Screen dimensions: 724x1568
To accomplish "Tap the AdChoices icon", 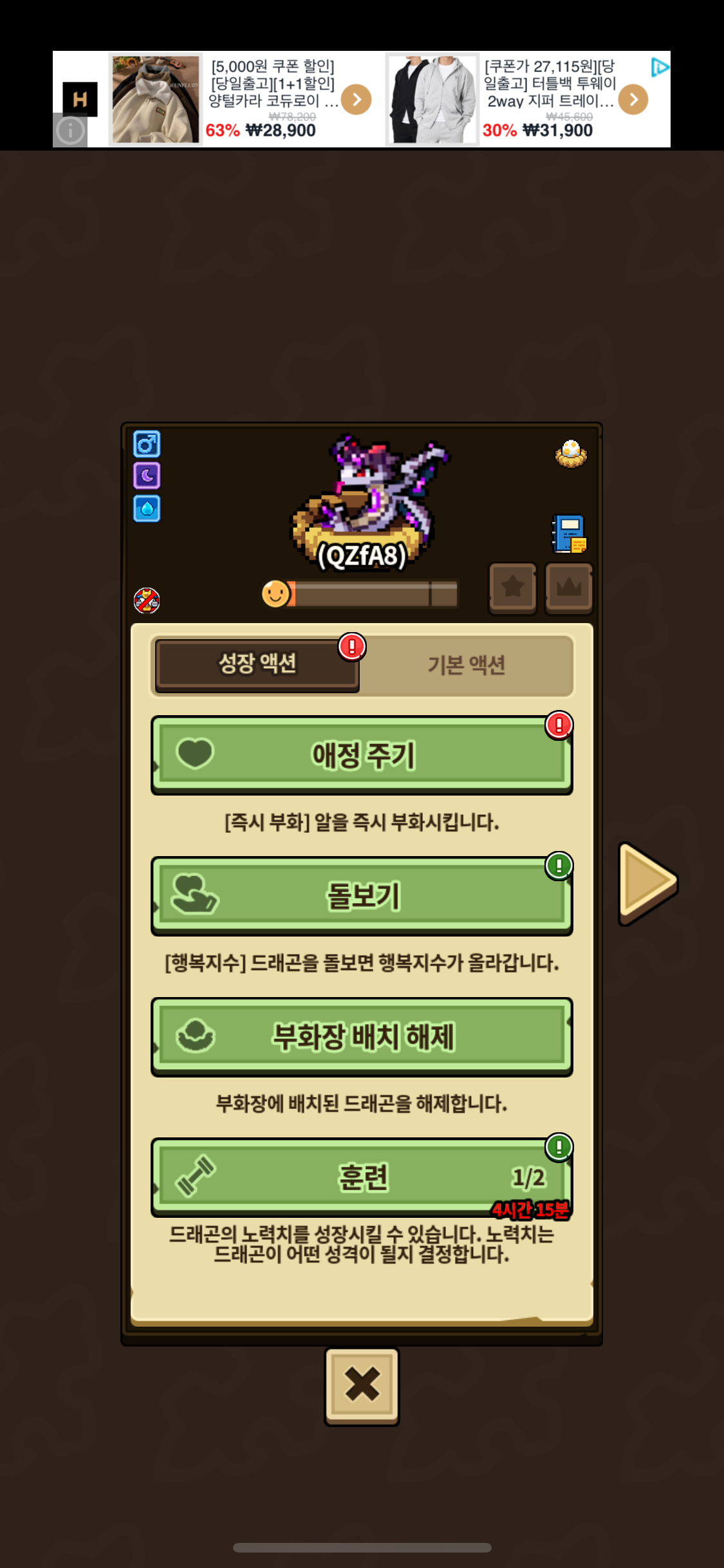I will coord(660,67).
